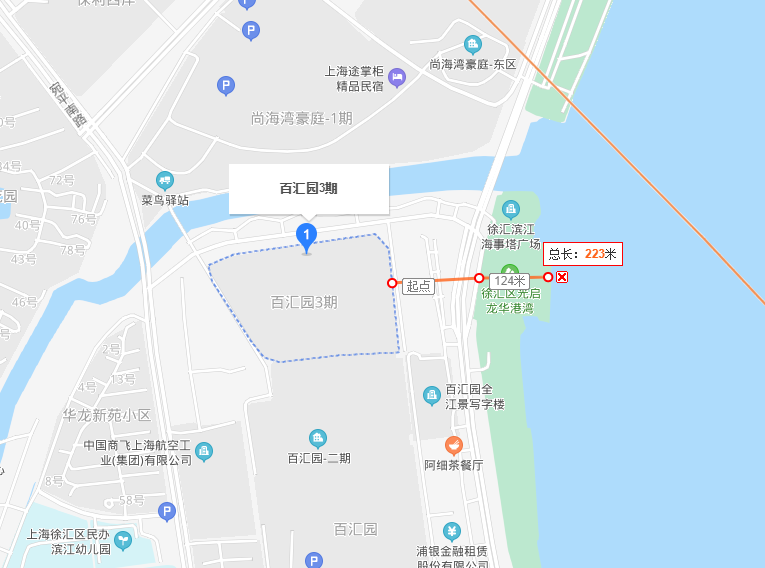Open the 上海途掌柜精品民宿 hotel marker
The height and width of the screenshot is (568, 765).
click(x=397, y=78)
